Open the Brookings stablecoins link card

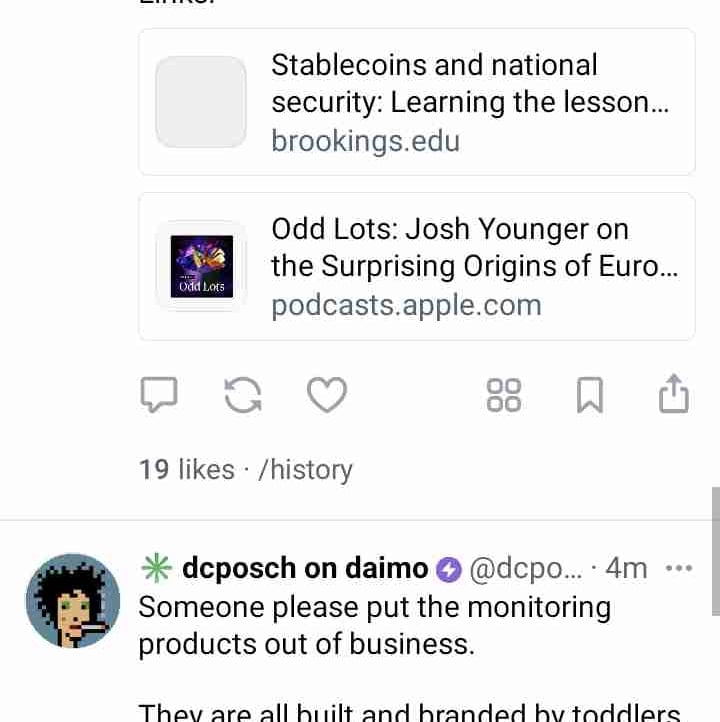[416, 102]
